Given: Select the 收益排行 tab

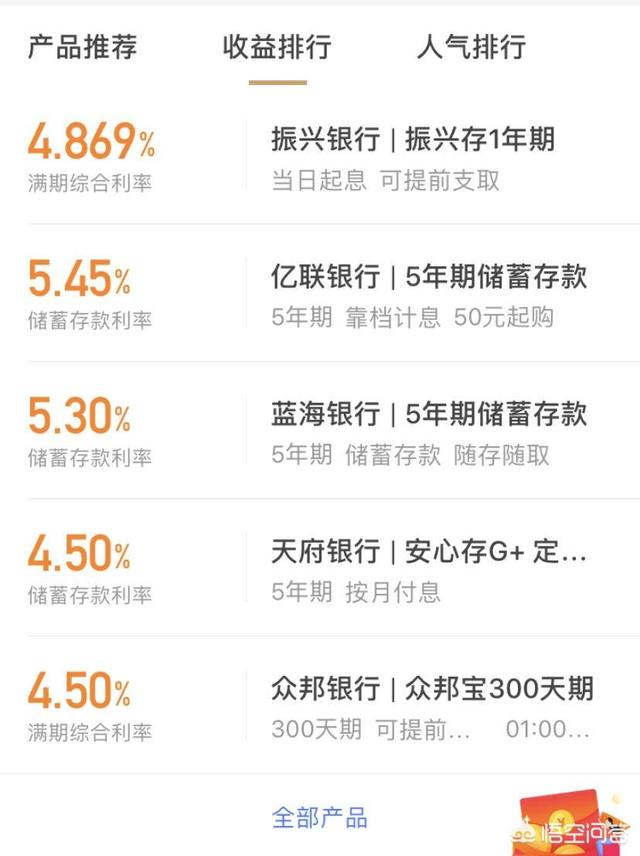Looking at the screenshot, I should pyautogui.click(x=277, y=46).
